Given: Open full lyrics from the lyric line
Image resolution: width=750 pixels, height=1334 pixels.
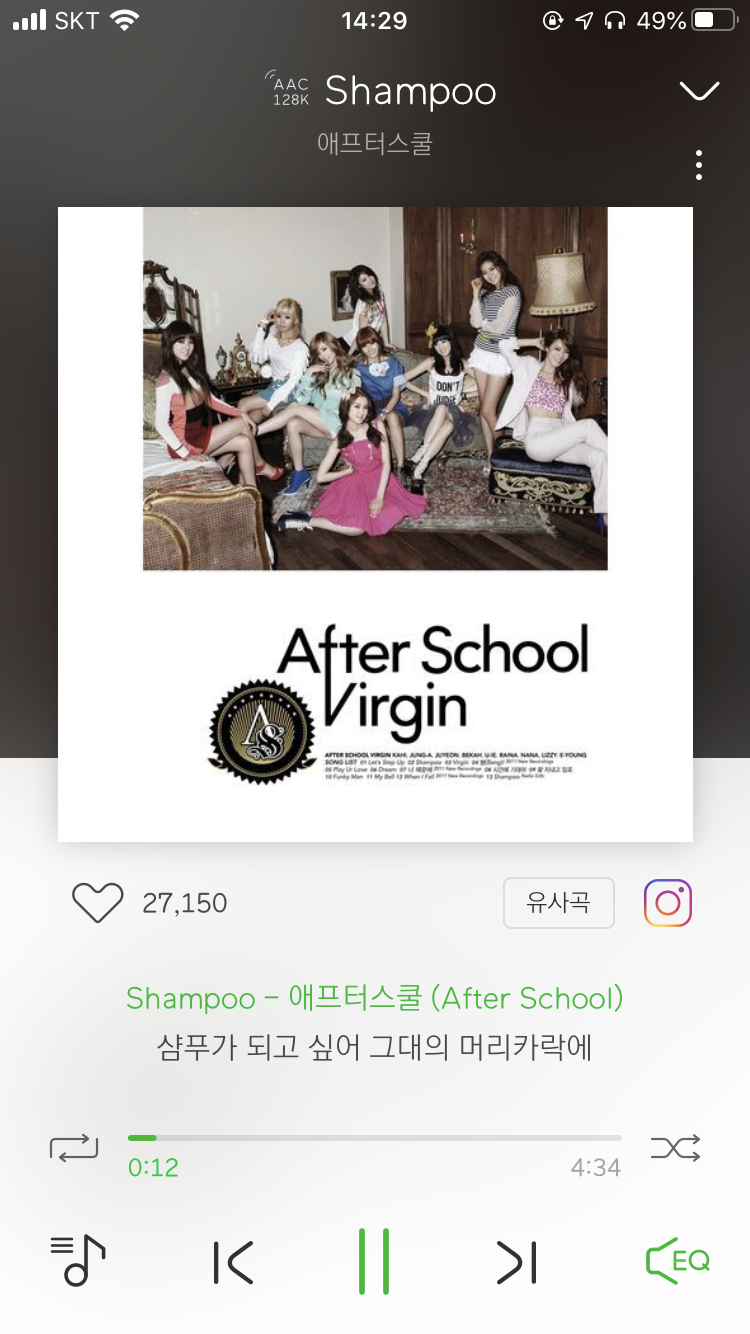Looking at the screenshot, I should (374, 1048).
